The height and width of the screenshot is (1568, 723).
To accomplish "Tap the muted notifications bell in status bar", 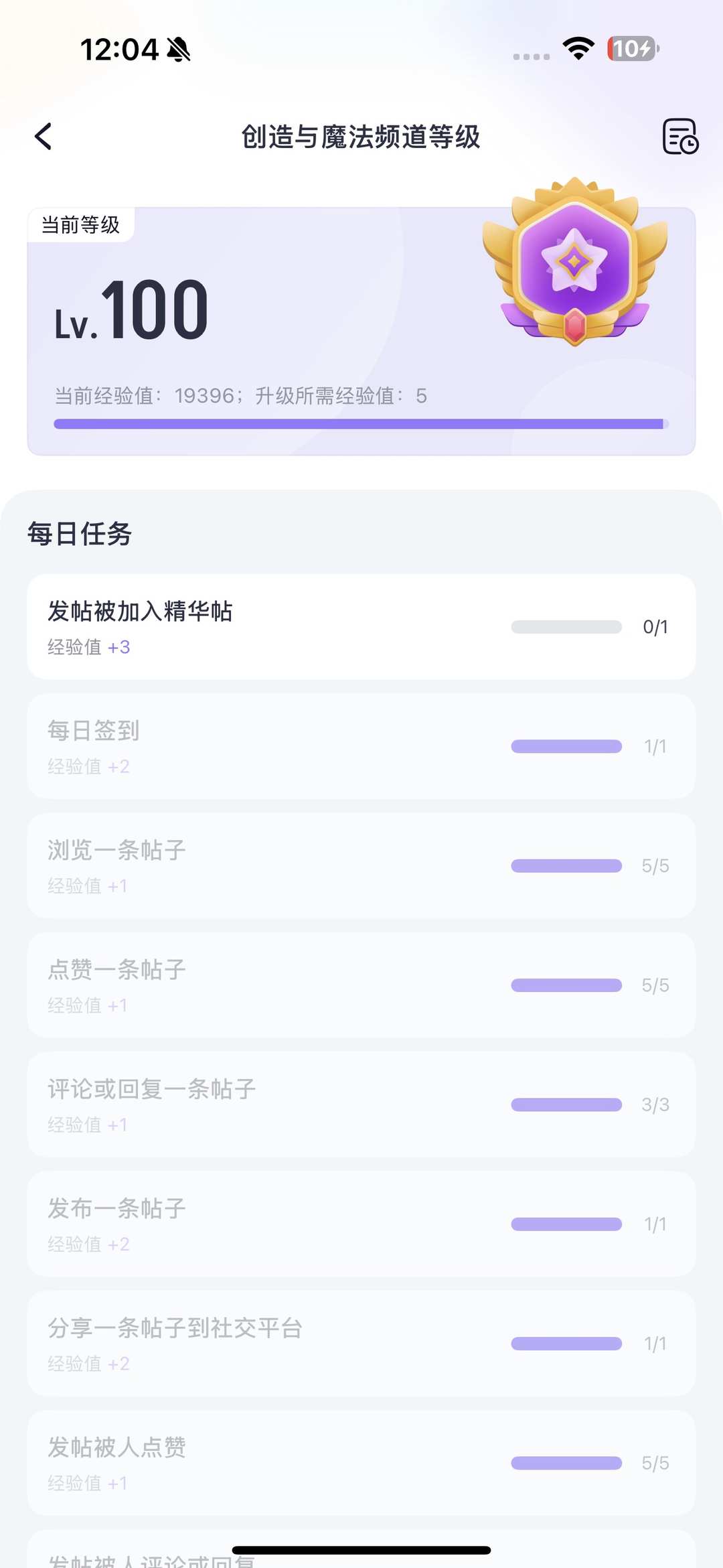I will 177,48.
